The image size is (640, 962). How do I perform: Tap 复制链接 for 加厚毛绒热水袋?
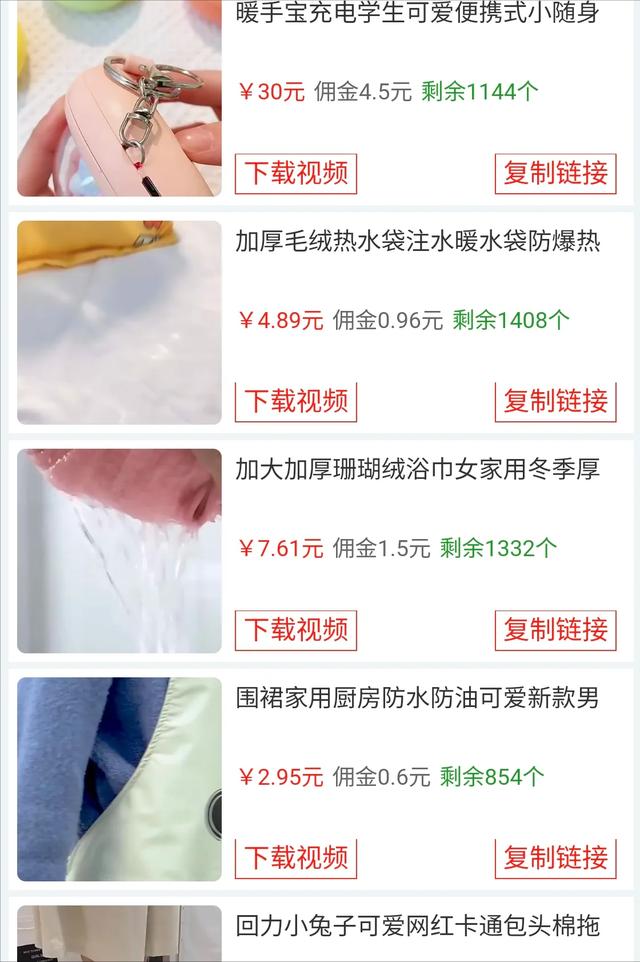point(555,401)
